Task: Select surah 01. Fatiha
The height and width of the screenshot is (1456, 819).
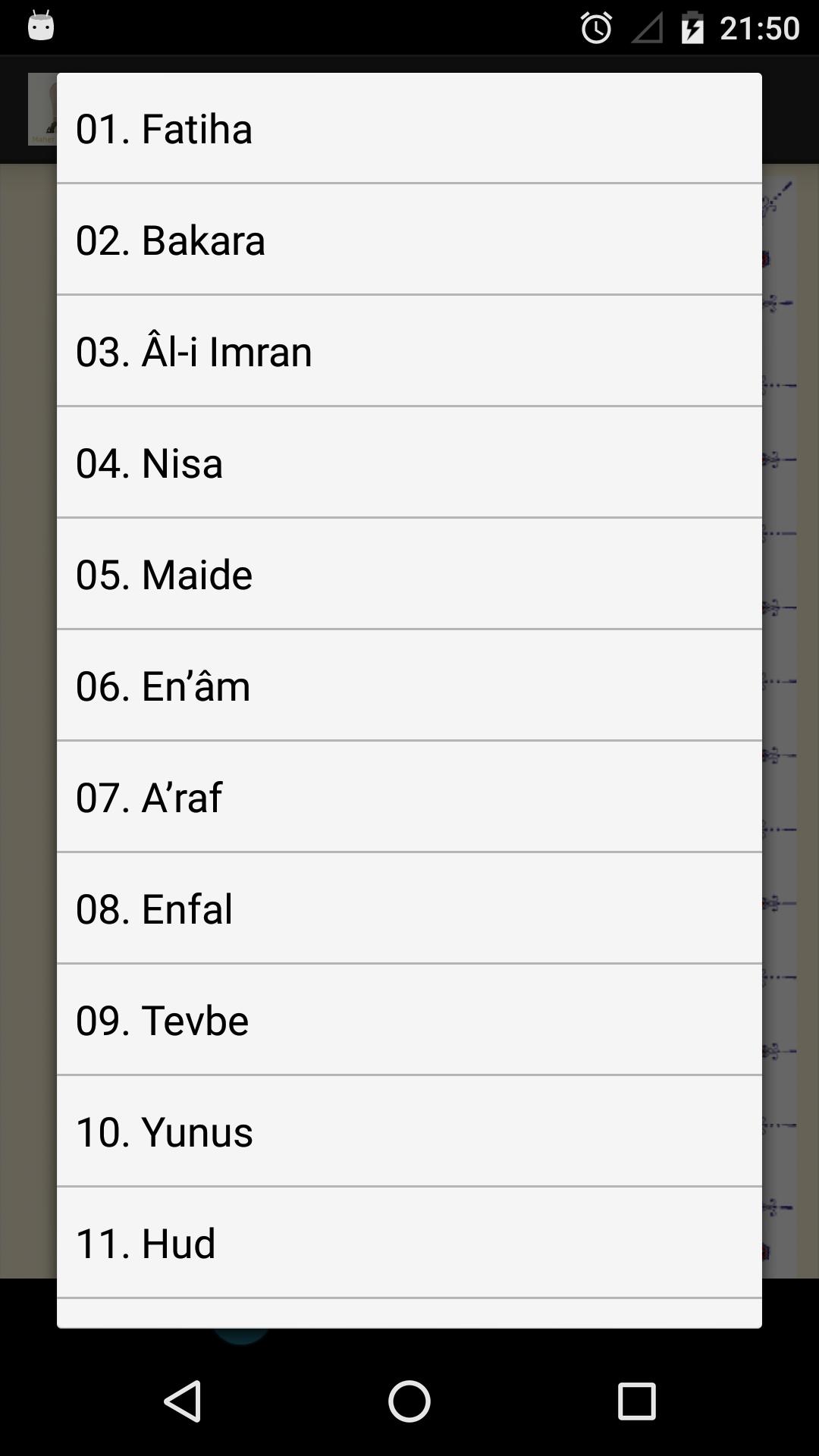Action: (x=409, y=127)
